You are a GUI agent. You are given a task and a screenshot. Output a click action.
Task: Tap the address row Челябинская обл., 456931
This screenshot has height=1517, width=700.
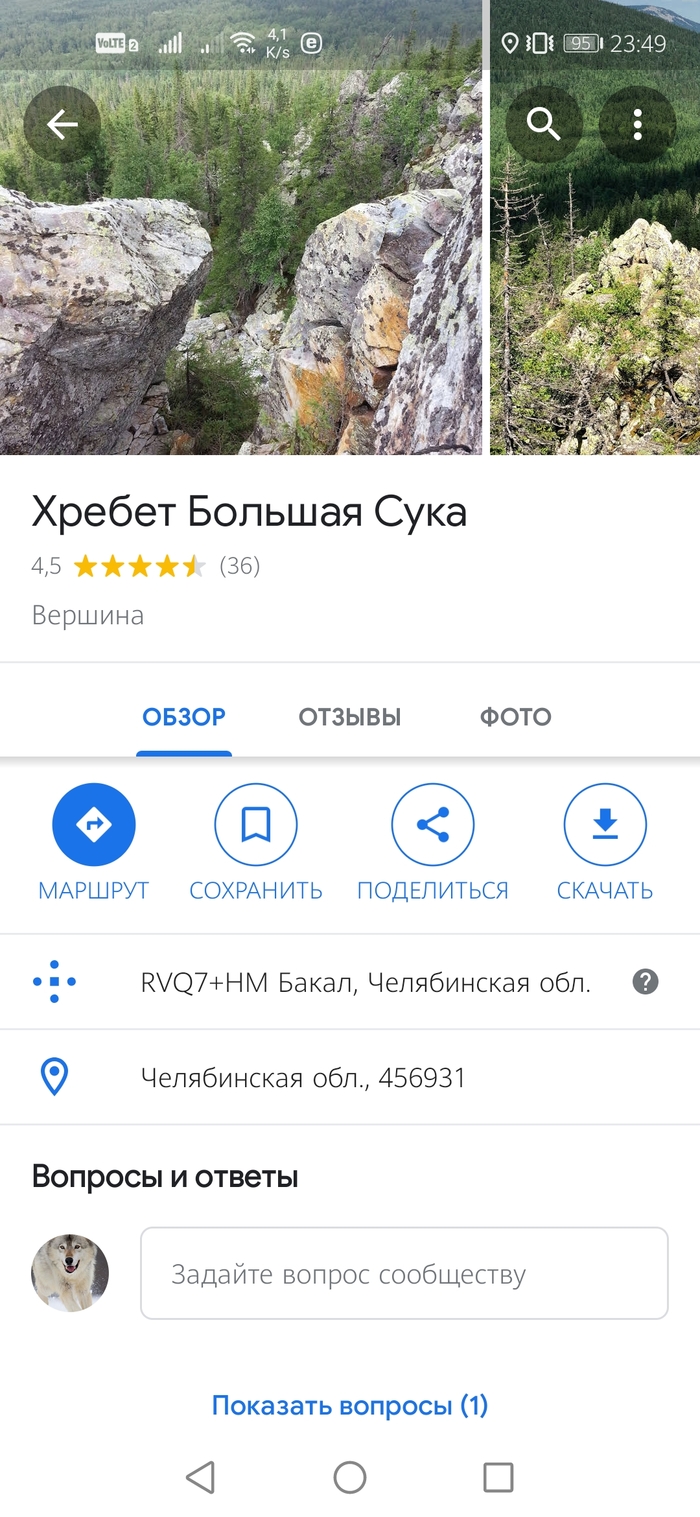(x=303, y=1078)
